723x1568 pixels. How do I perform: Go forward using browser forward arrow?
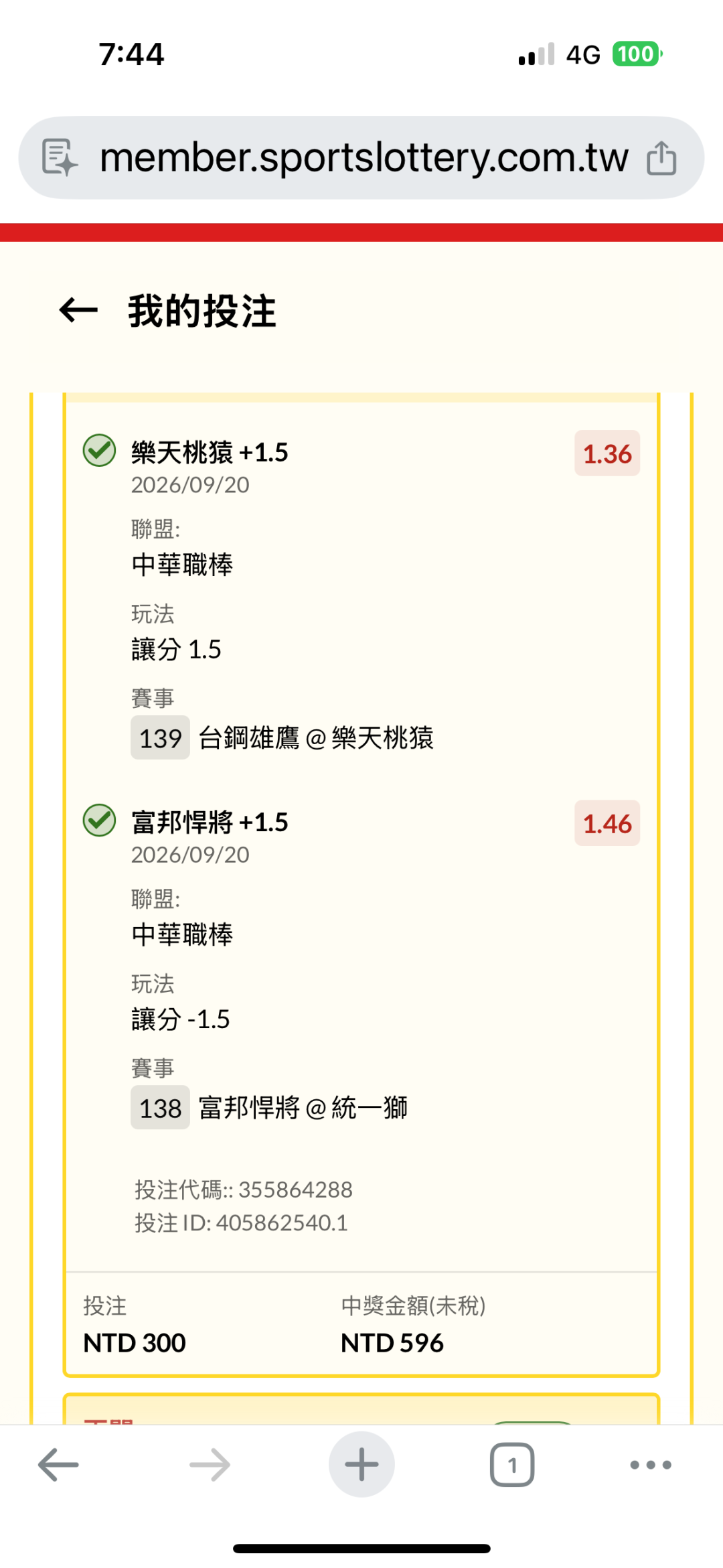click(210, 1465)
